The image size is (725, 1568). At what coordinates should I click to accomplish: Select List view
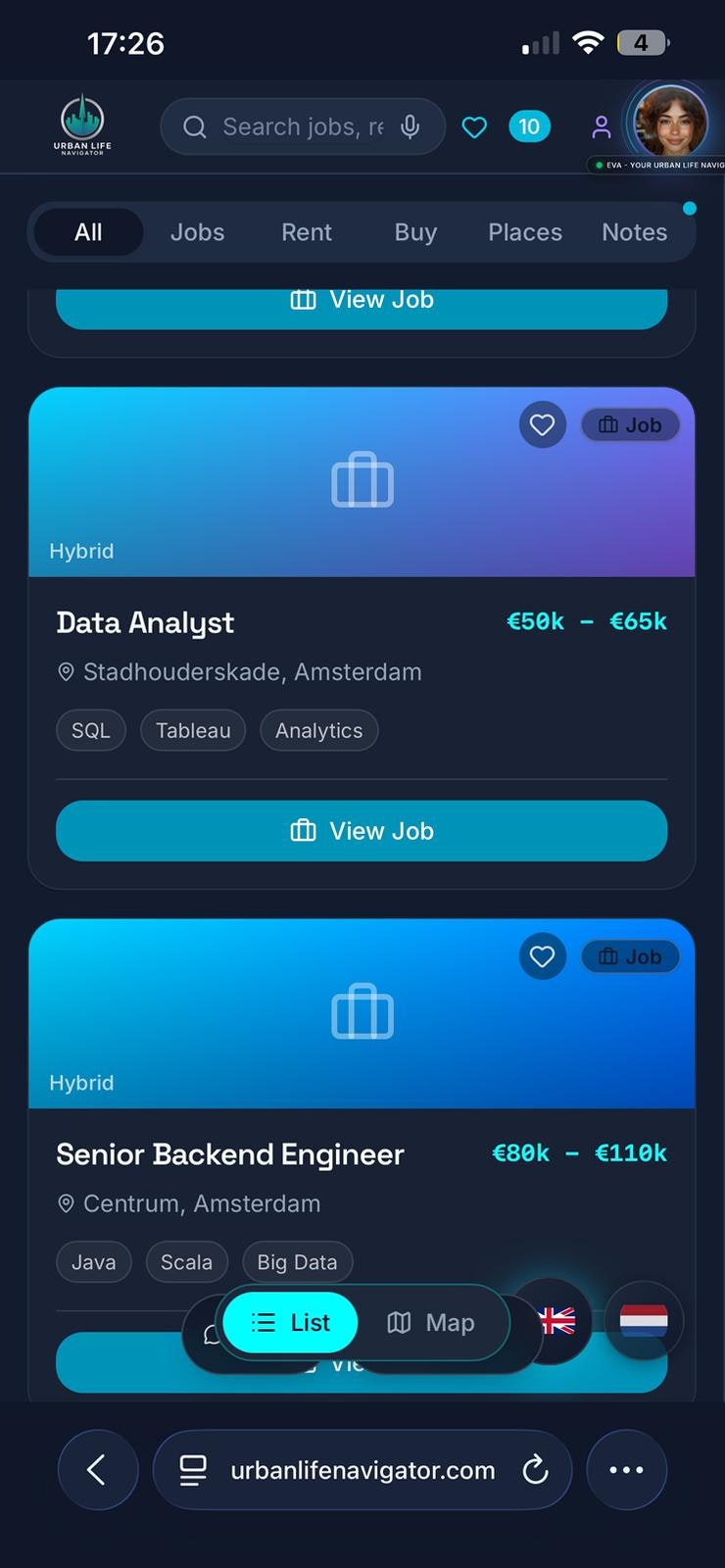coord(291,1323)
